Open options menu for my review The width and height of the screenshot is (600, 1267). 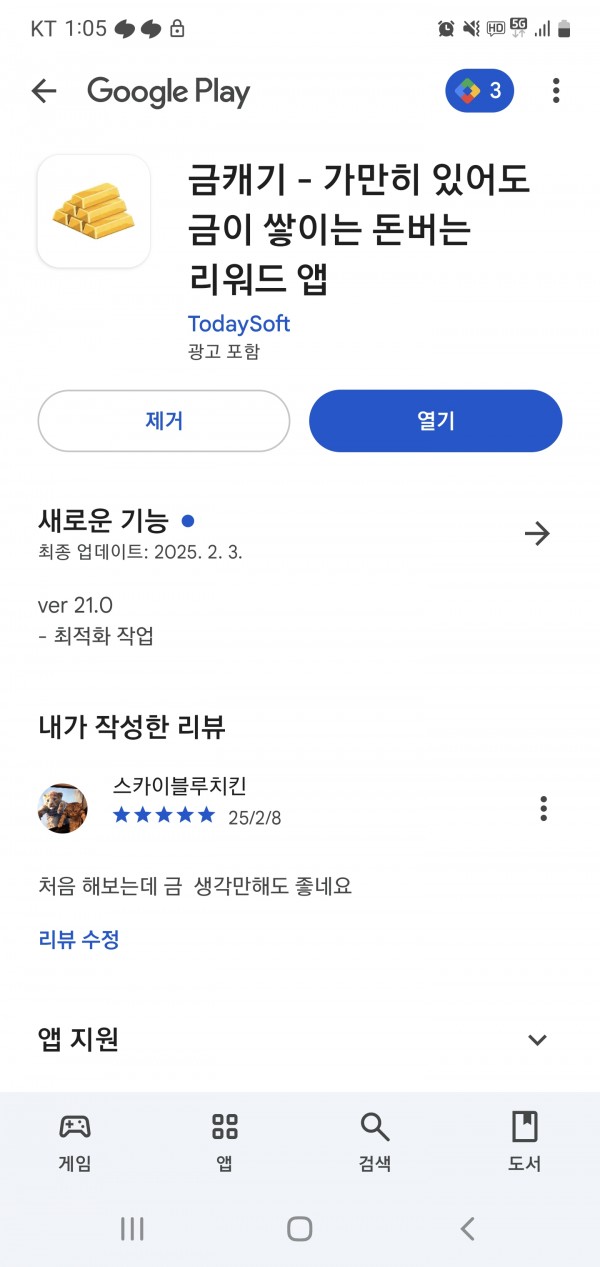point(544,808)
